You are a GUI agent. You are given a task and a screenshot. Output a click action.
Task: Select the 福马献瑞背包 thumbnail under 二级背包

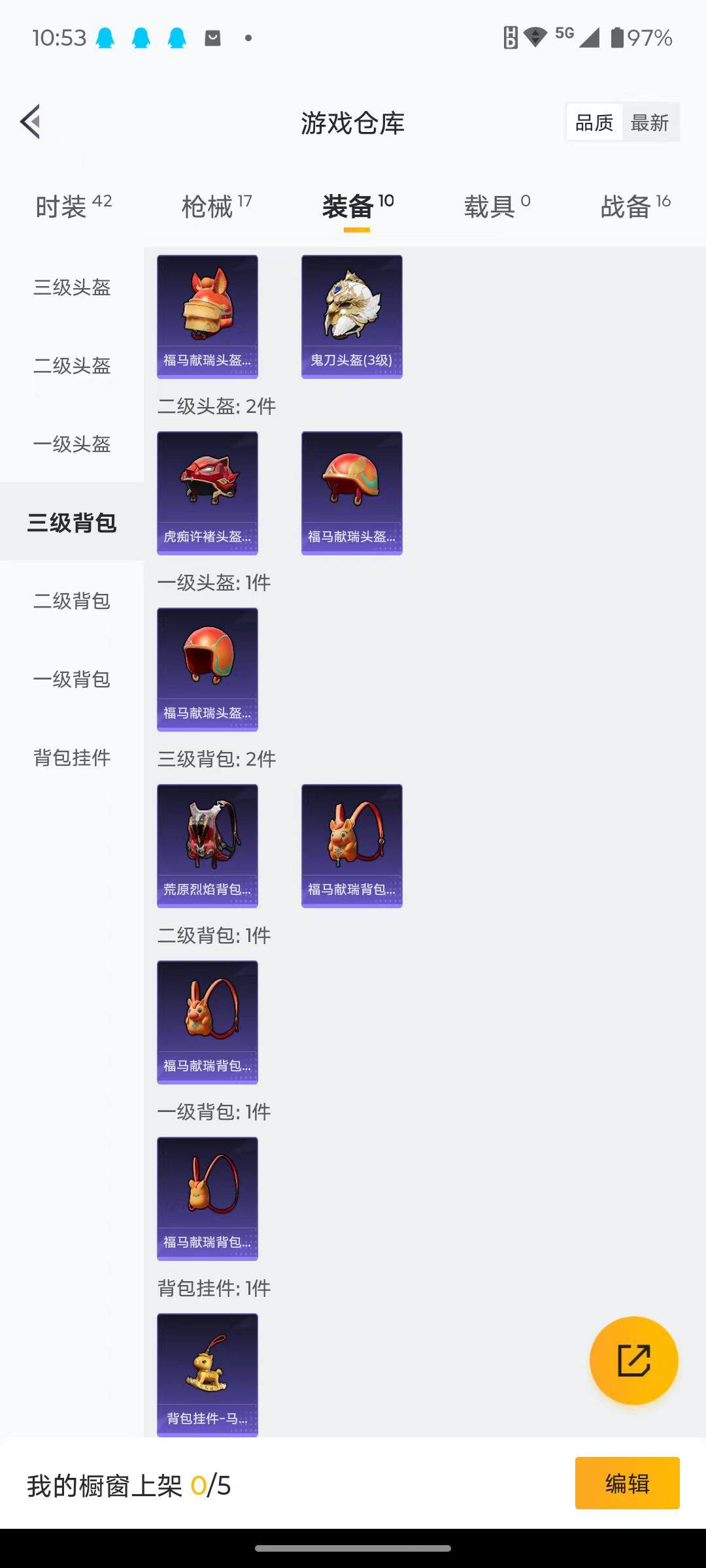[207, 1022]
